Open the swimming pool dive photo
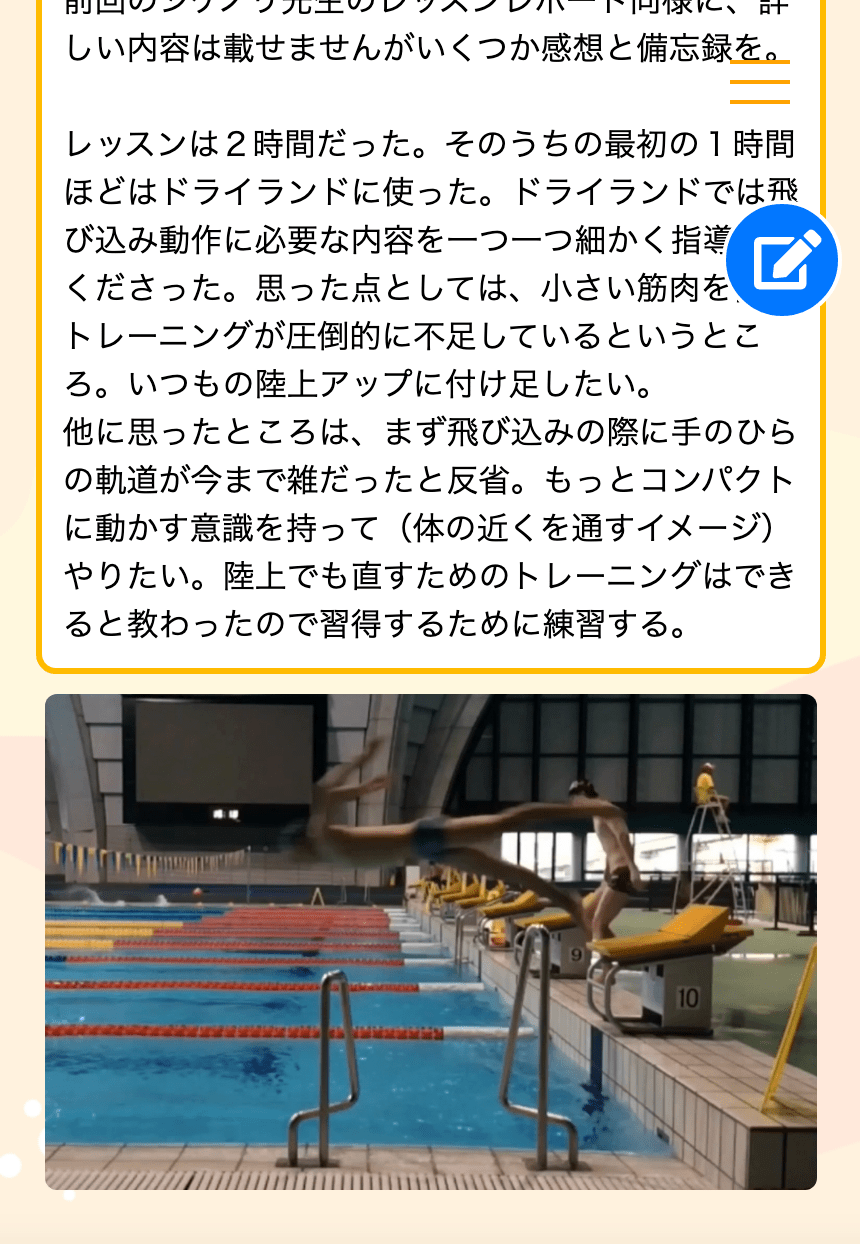 pos(431,941)
